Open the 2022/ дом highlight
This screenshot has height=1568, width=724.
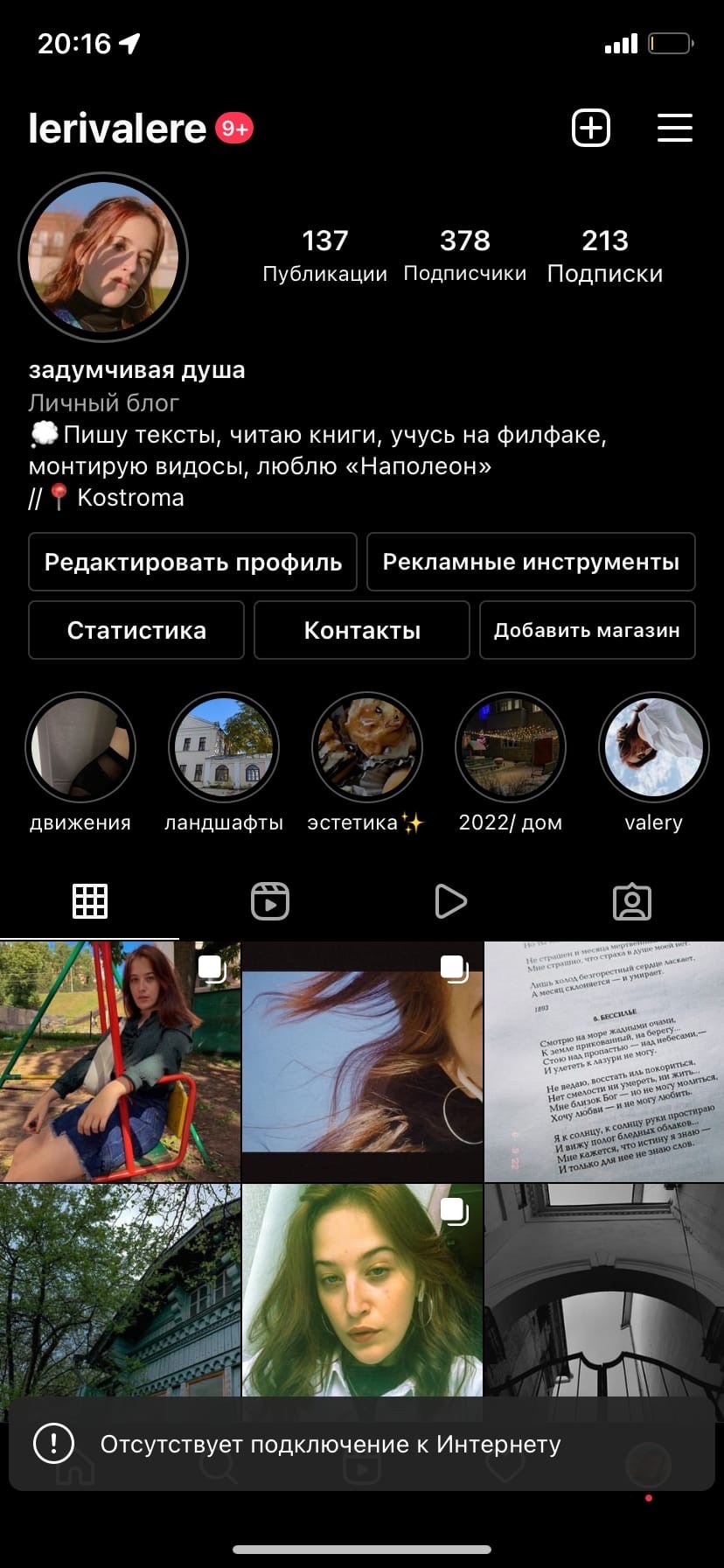coord(511,748)
